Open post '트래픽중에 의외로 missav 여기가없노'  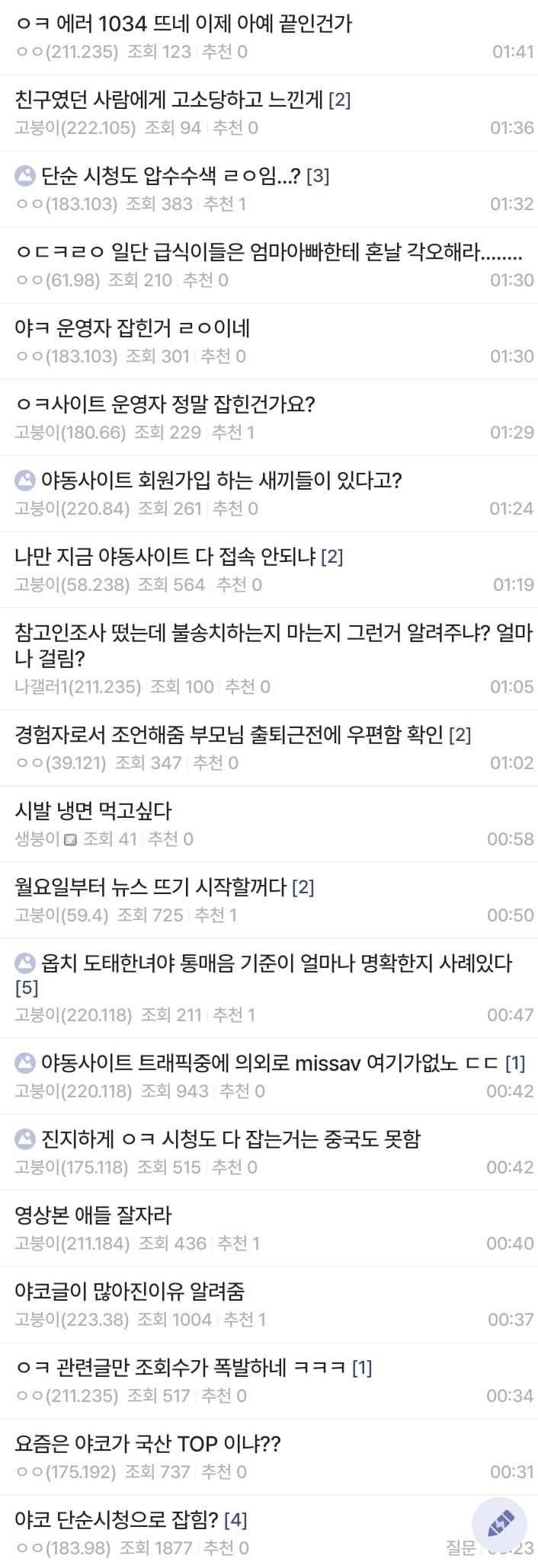point(268,1062)
